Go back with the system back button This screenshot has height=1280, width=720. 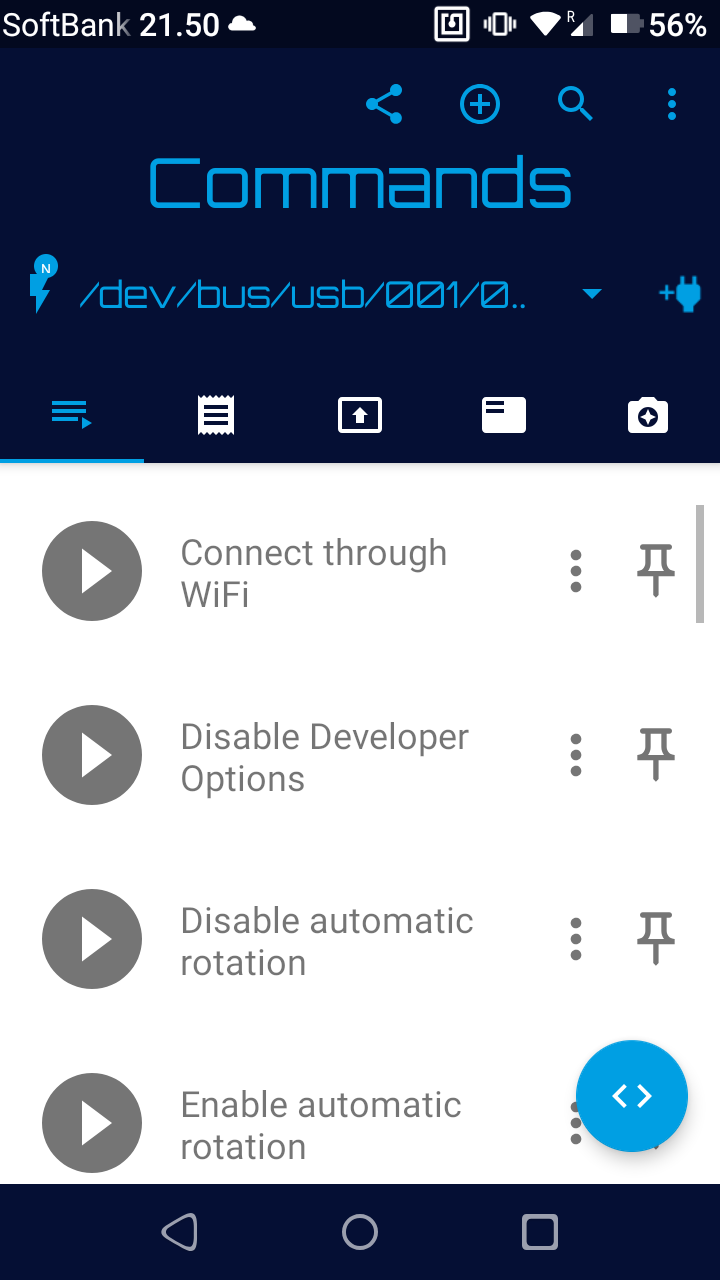(180, 1232)
